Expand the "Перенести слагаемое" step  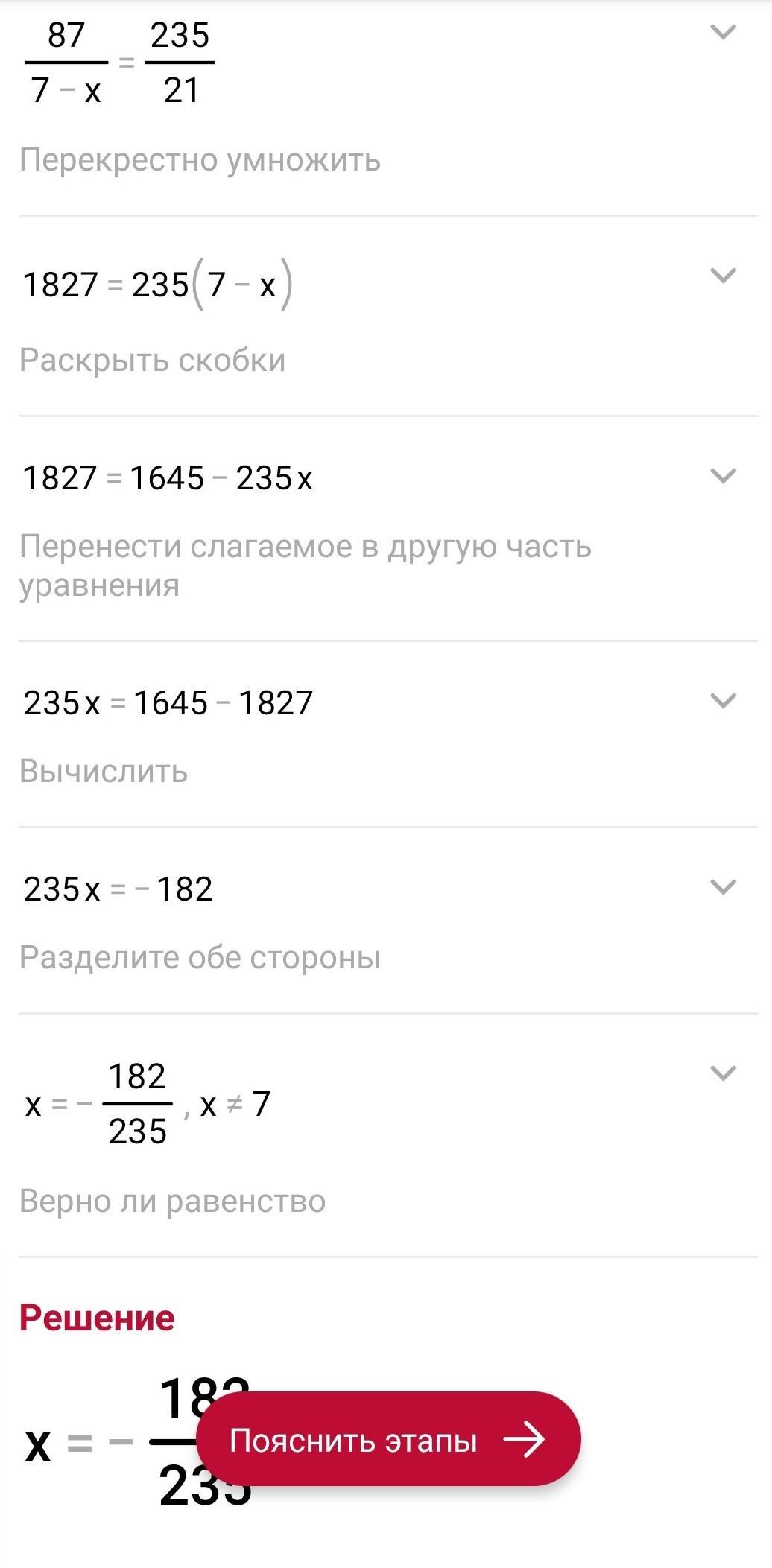(x=723, y=476)
